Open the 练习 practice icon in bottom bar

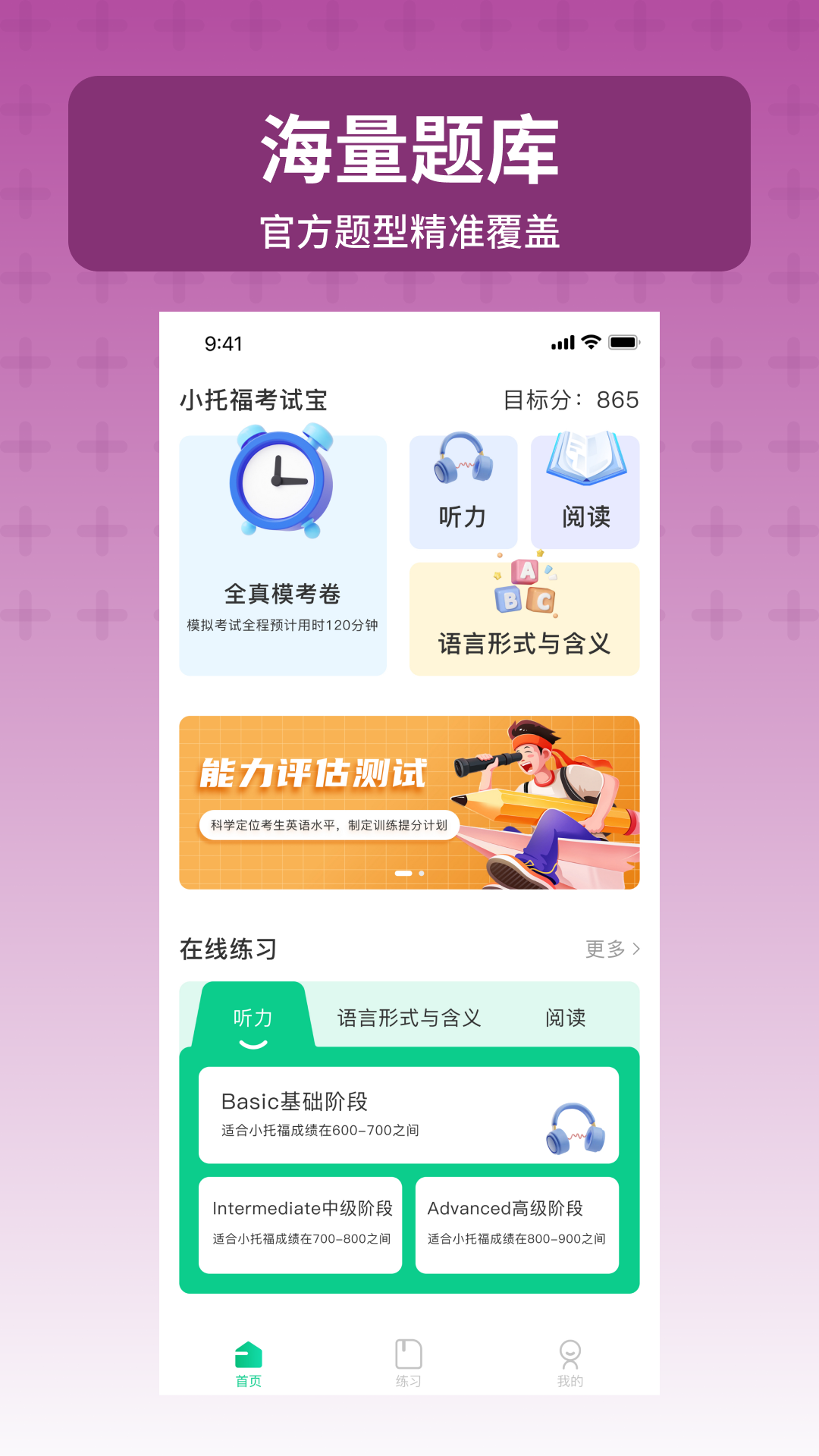tap(409, 1357)
